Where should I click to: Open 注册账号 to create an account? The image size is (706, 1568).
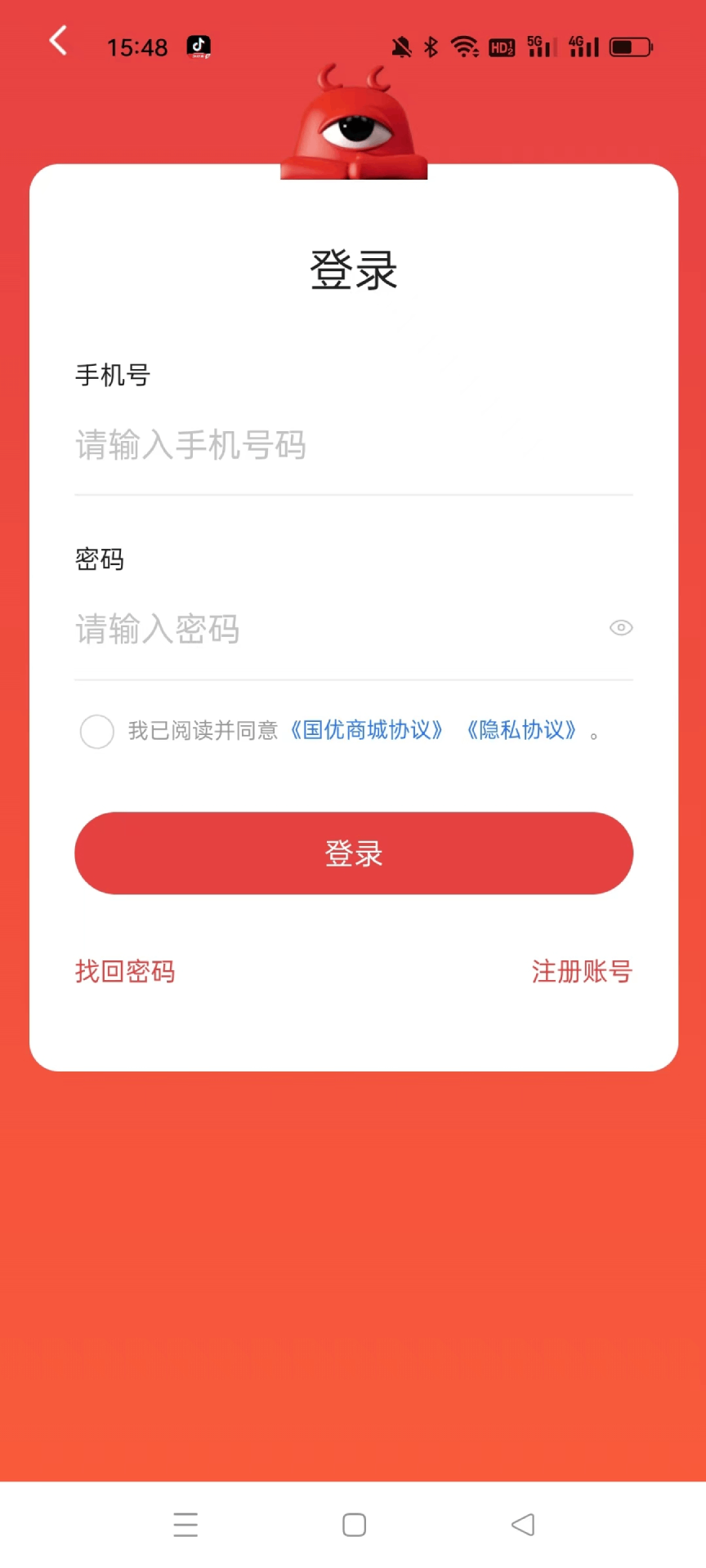click(x=582, y=972)
